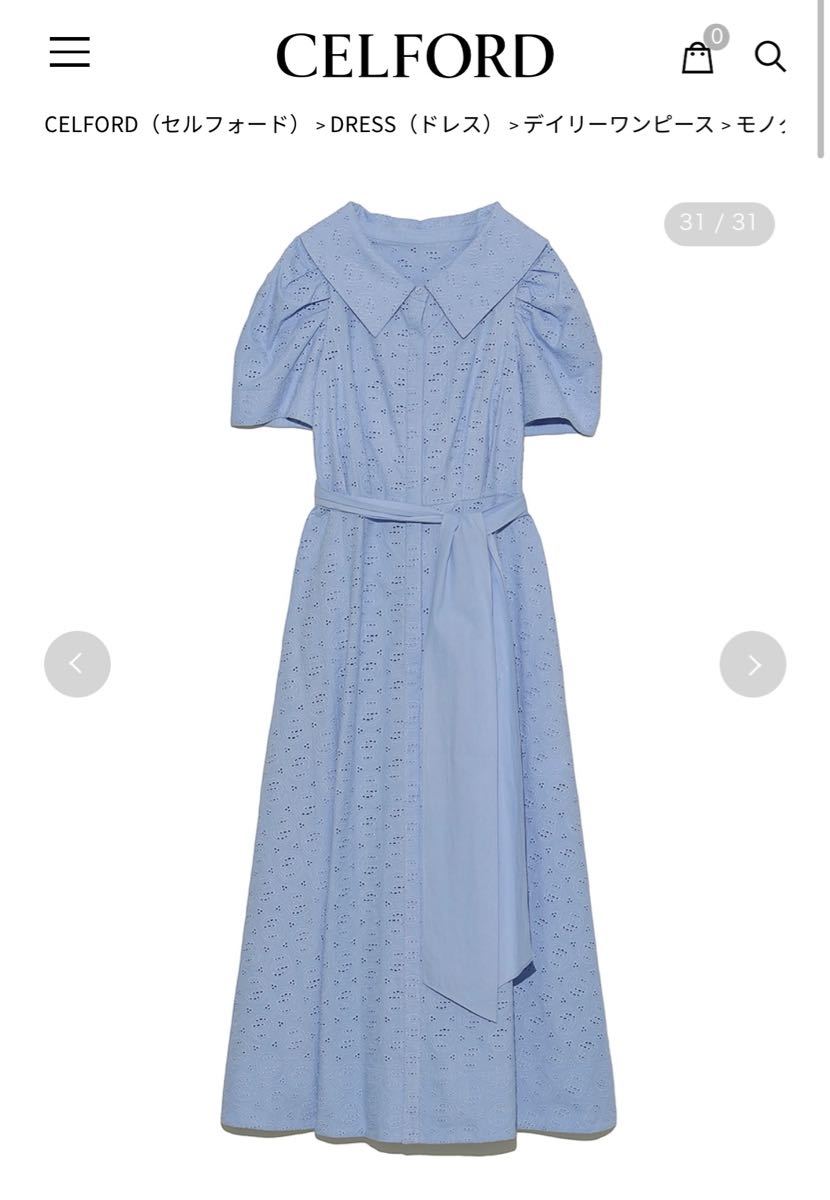830x1200 pixels.
Task: Open the hamburger menu
Action: (x=69, y=53)
